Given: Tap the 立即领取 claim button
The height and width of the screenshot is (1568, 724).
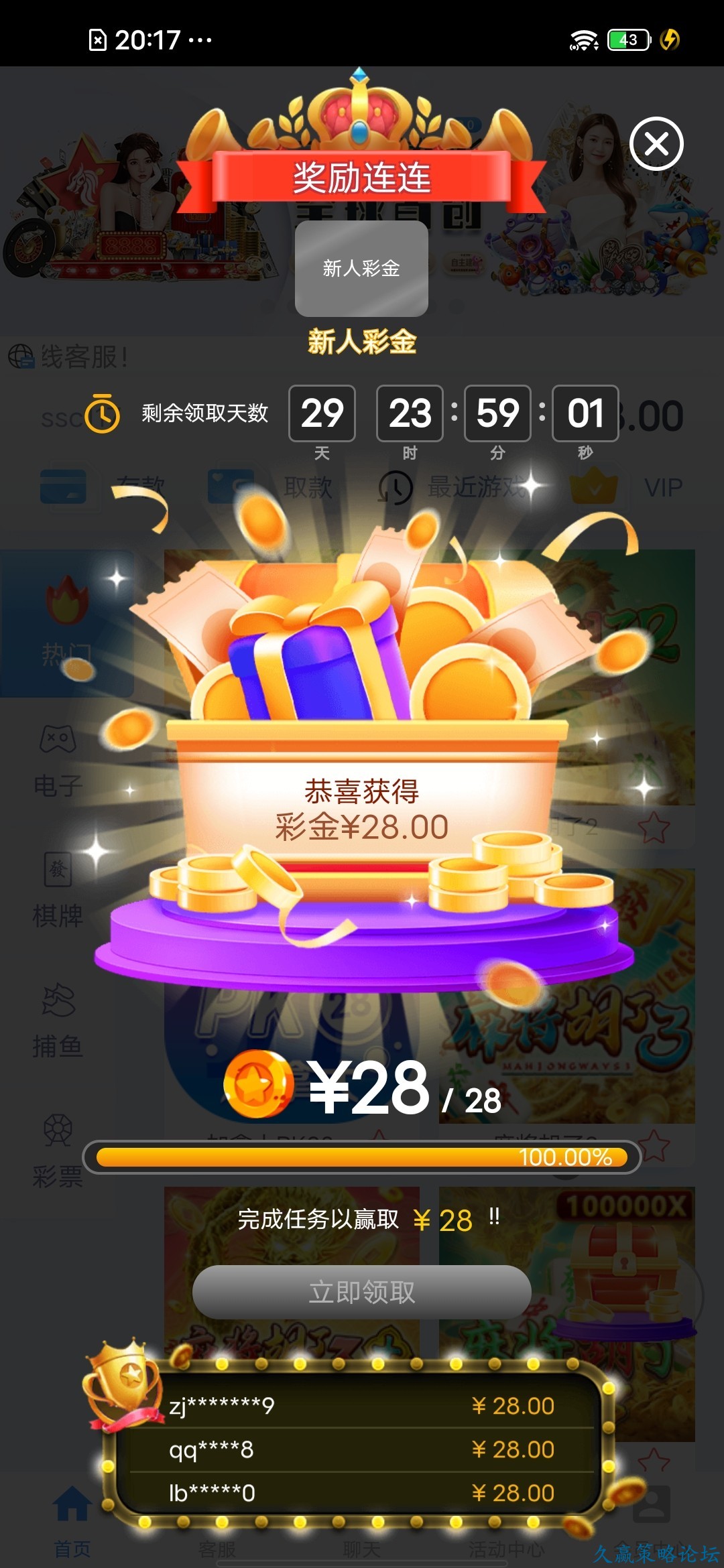Looking at the screenshot, I should pyautogui.click(x=362, y=1292).
